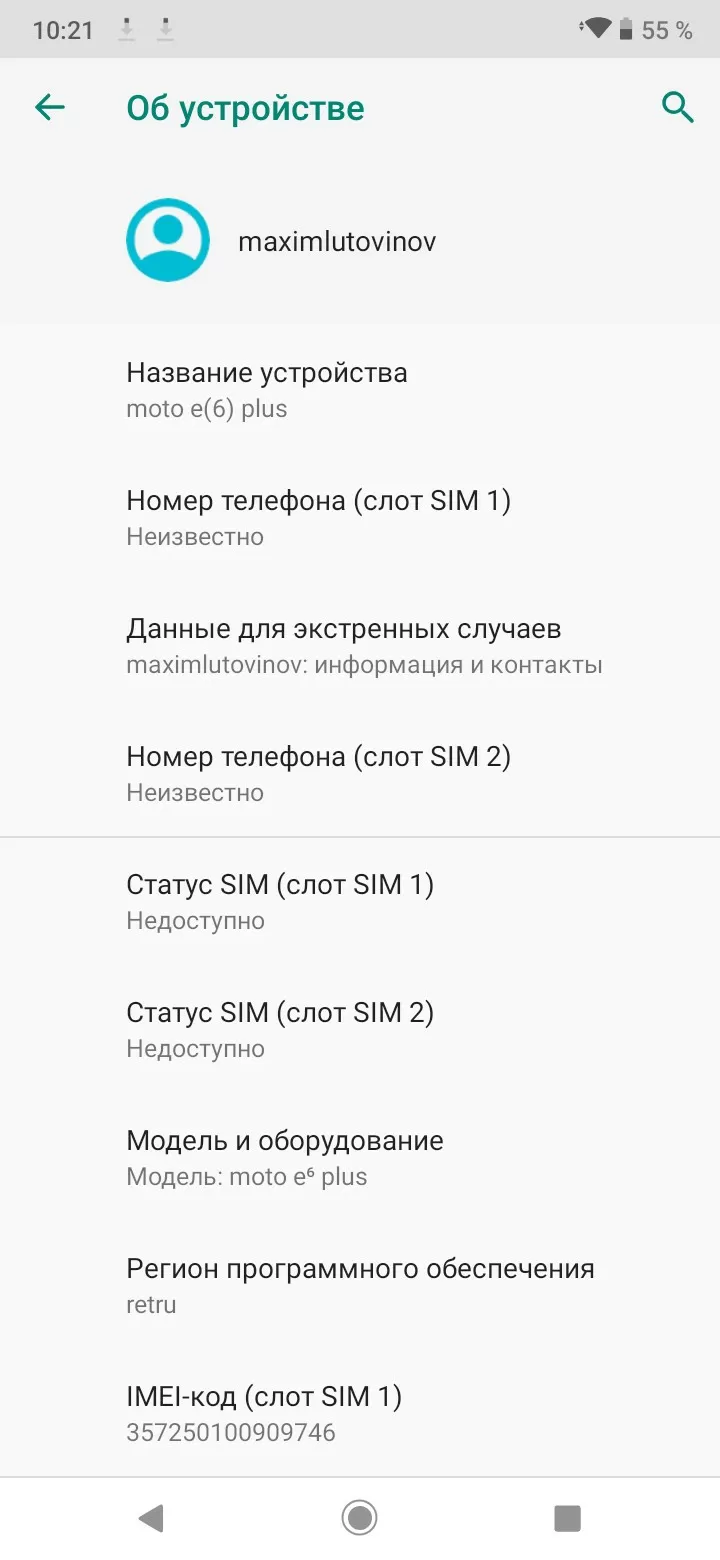The image size is (720, 1560).
Task: View Статус SIM (слот SIM 1)
Action: pyautogui.click(x=360, y=902)
